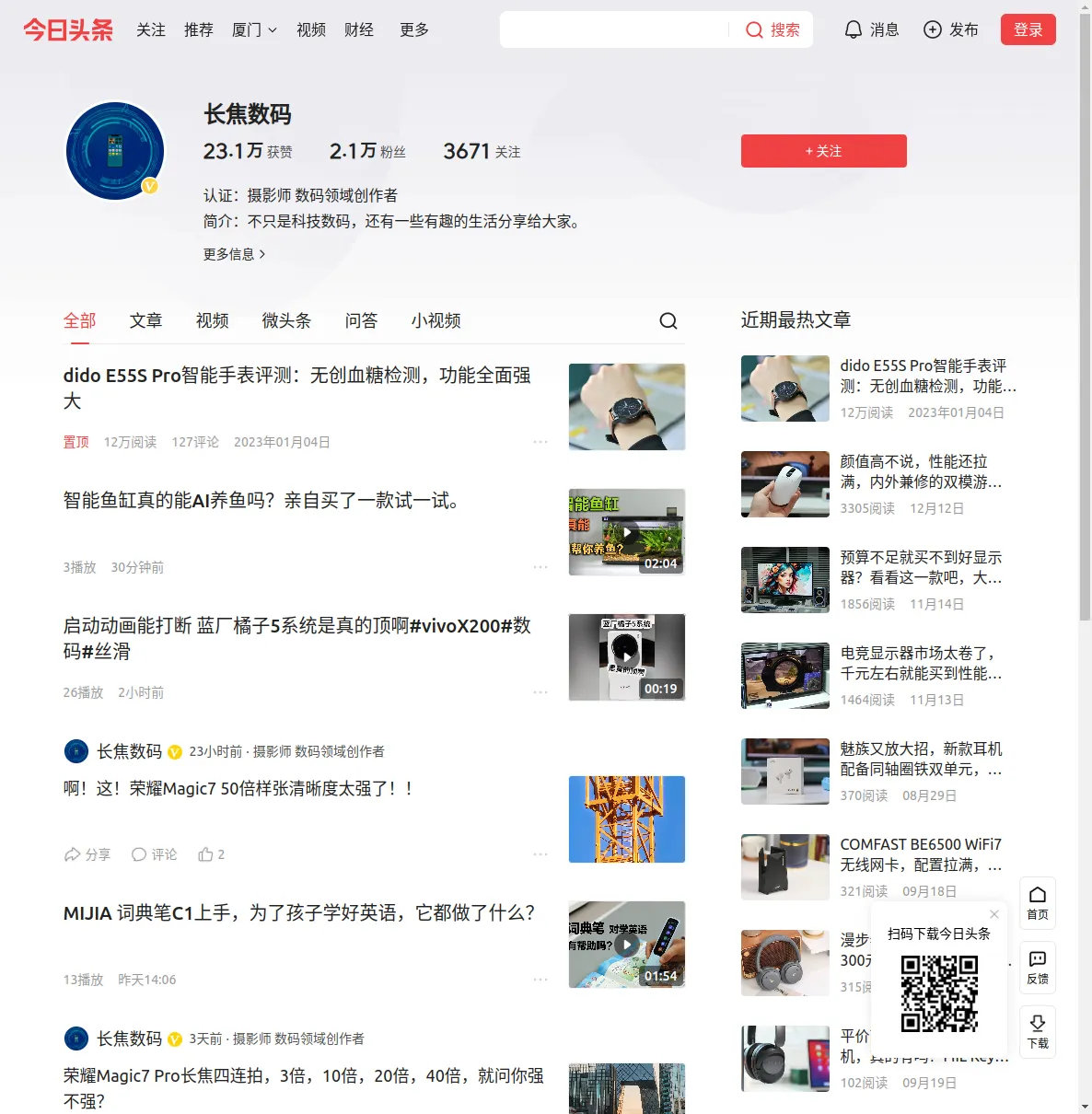
Task: Switch to the 文章 tab
Action: click(145, 320)
